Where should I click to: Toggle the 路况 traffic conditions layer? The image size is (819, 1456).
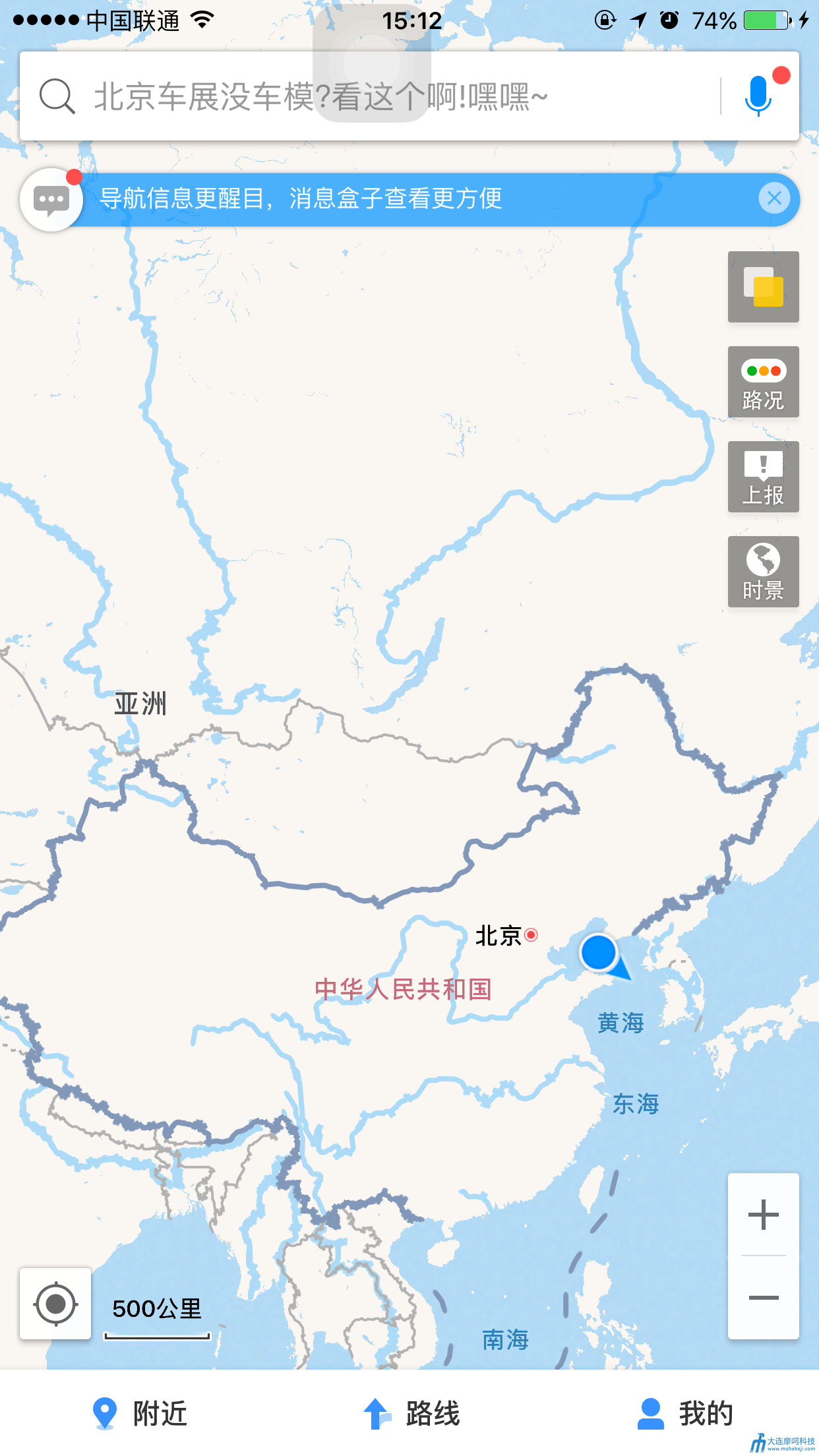763,382
